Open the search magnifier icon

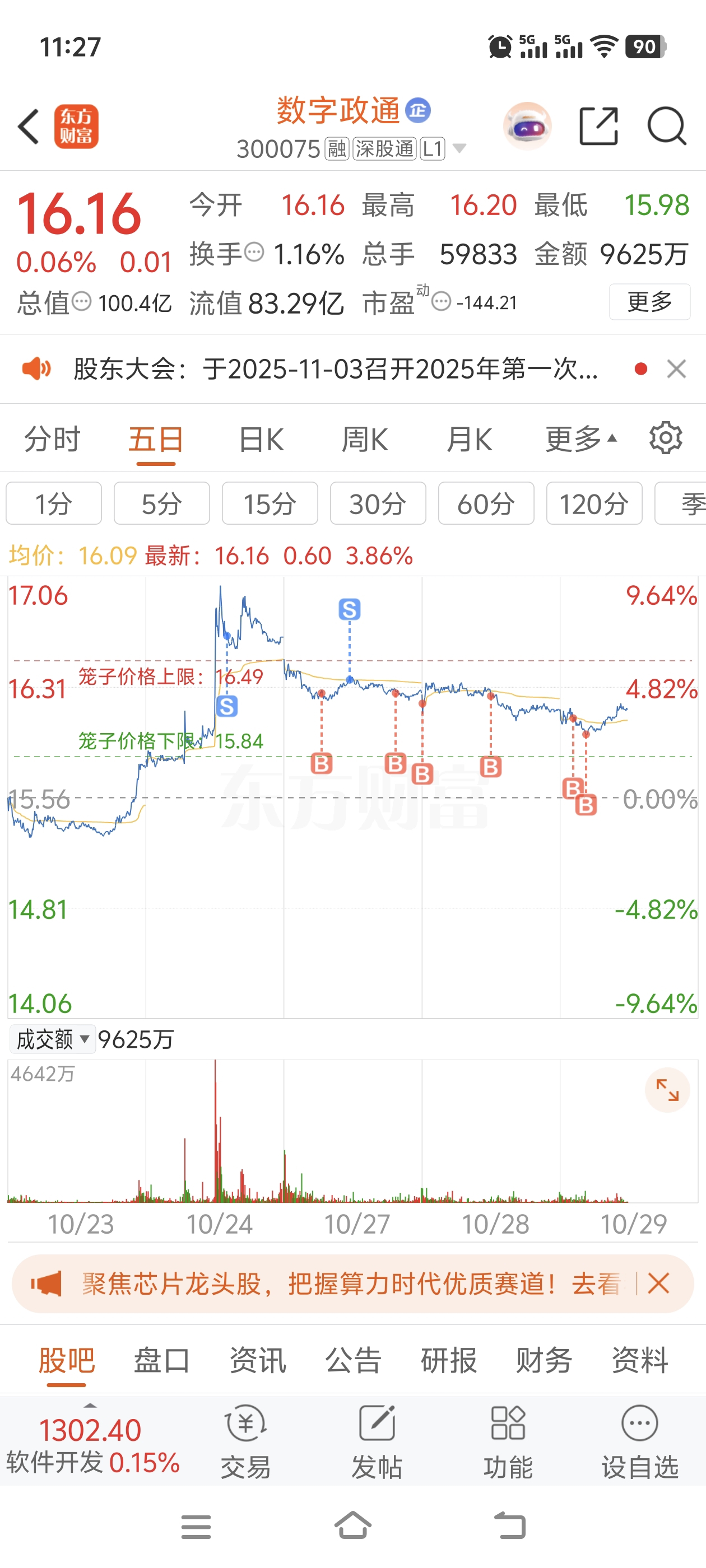coord(667,126)
